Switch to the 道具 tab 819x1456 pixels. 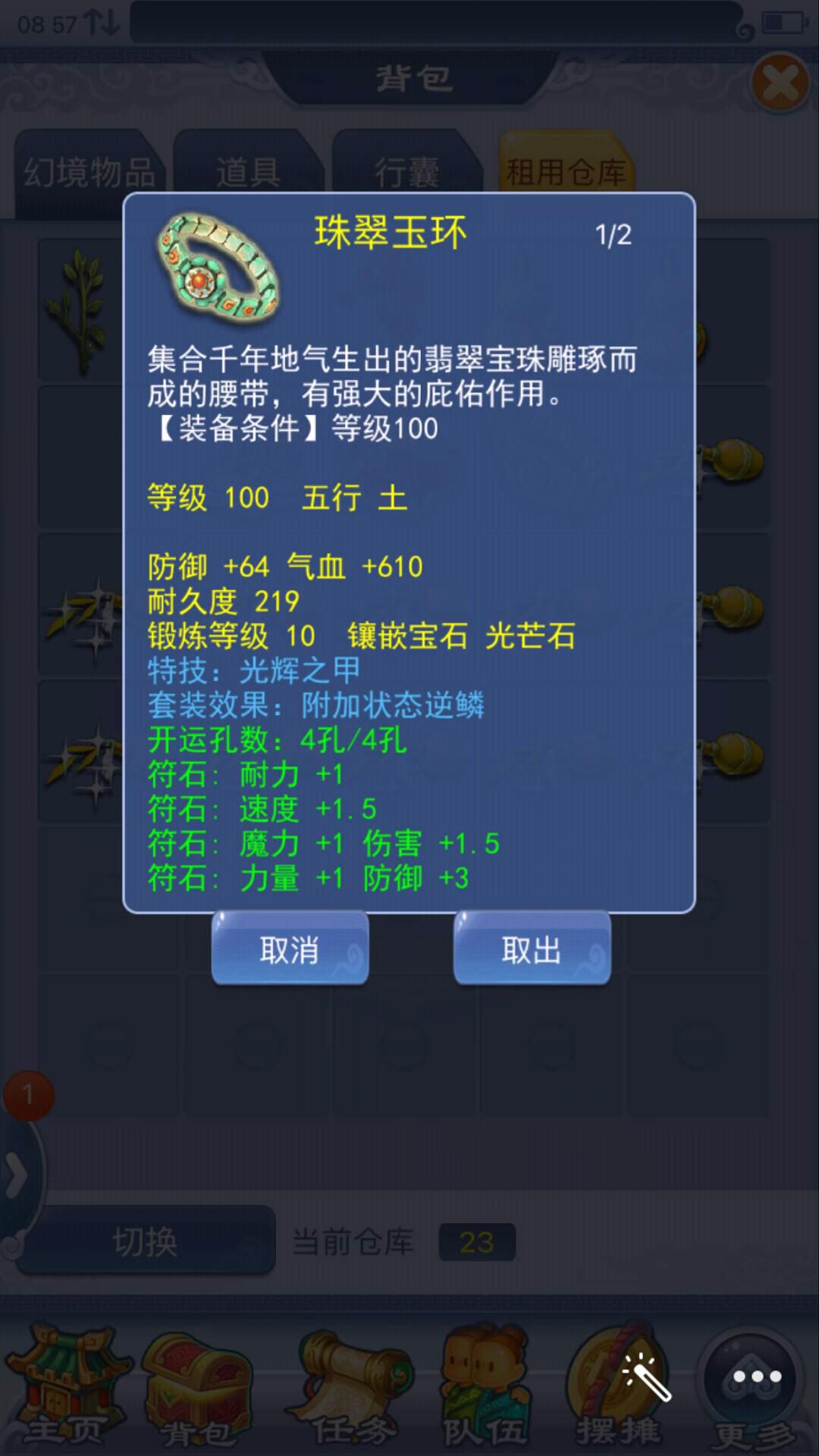click(248, 172)
